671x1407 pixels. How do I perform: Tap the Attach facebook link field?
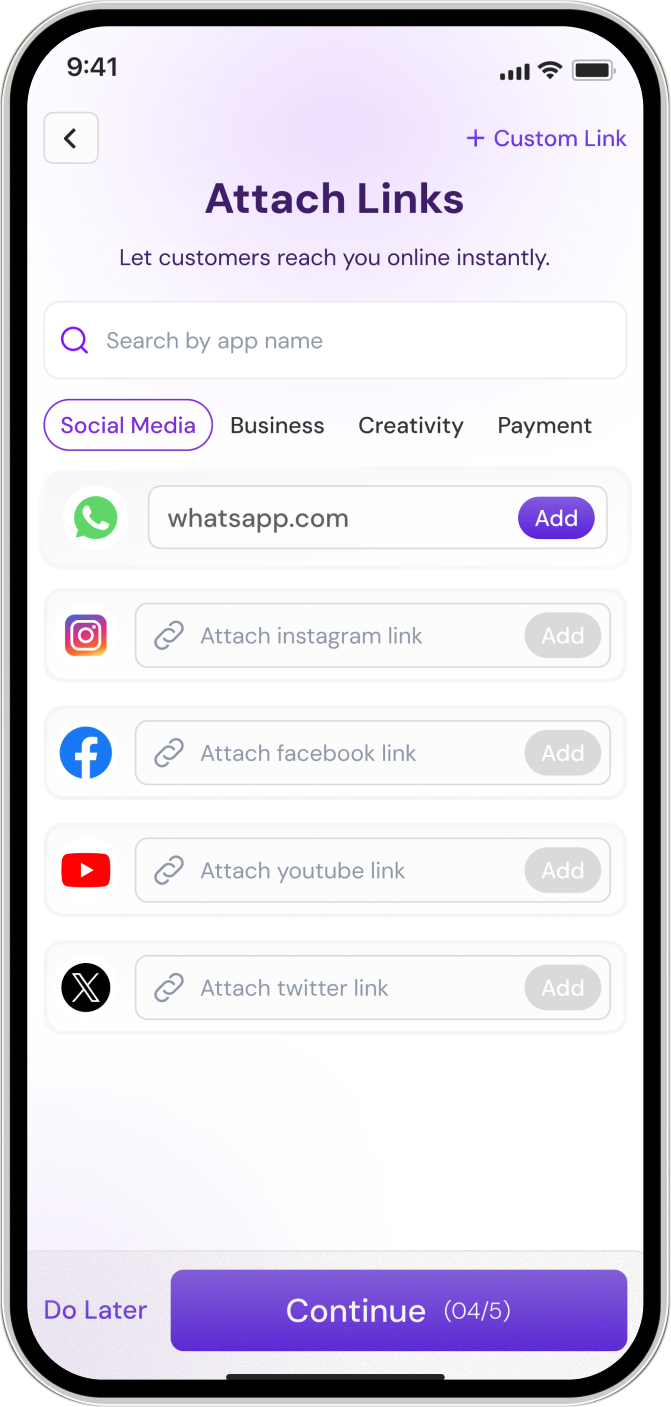[x=330, y=753]
